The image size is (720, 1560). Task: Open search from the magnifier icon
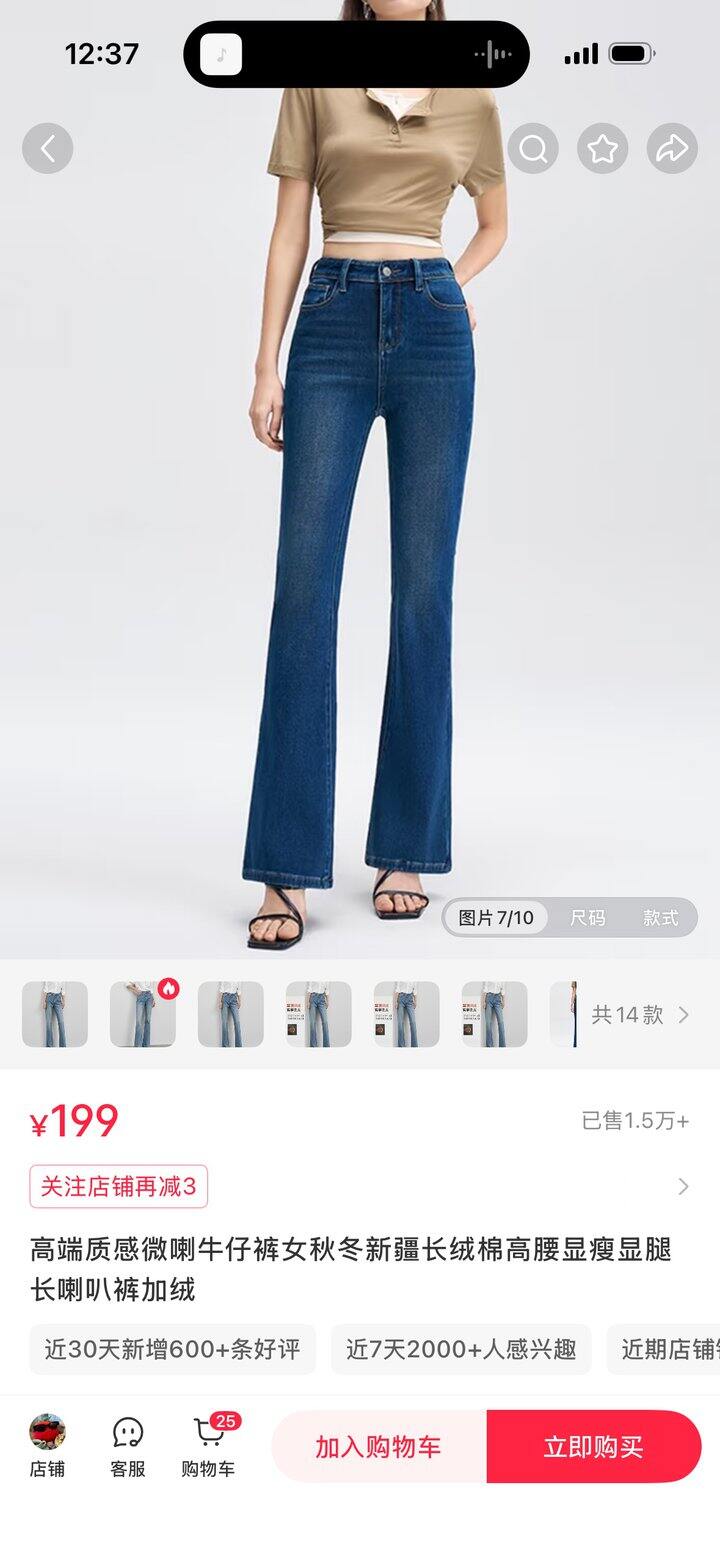pyautogui.click(x=533, y=149)
